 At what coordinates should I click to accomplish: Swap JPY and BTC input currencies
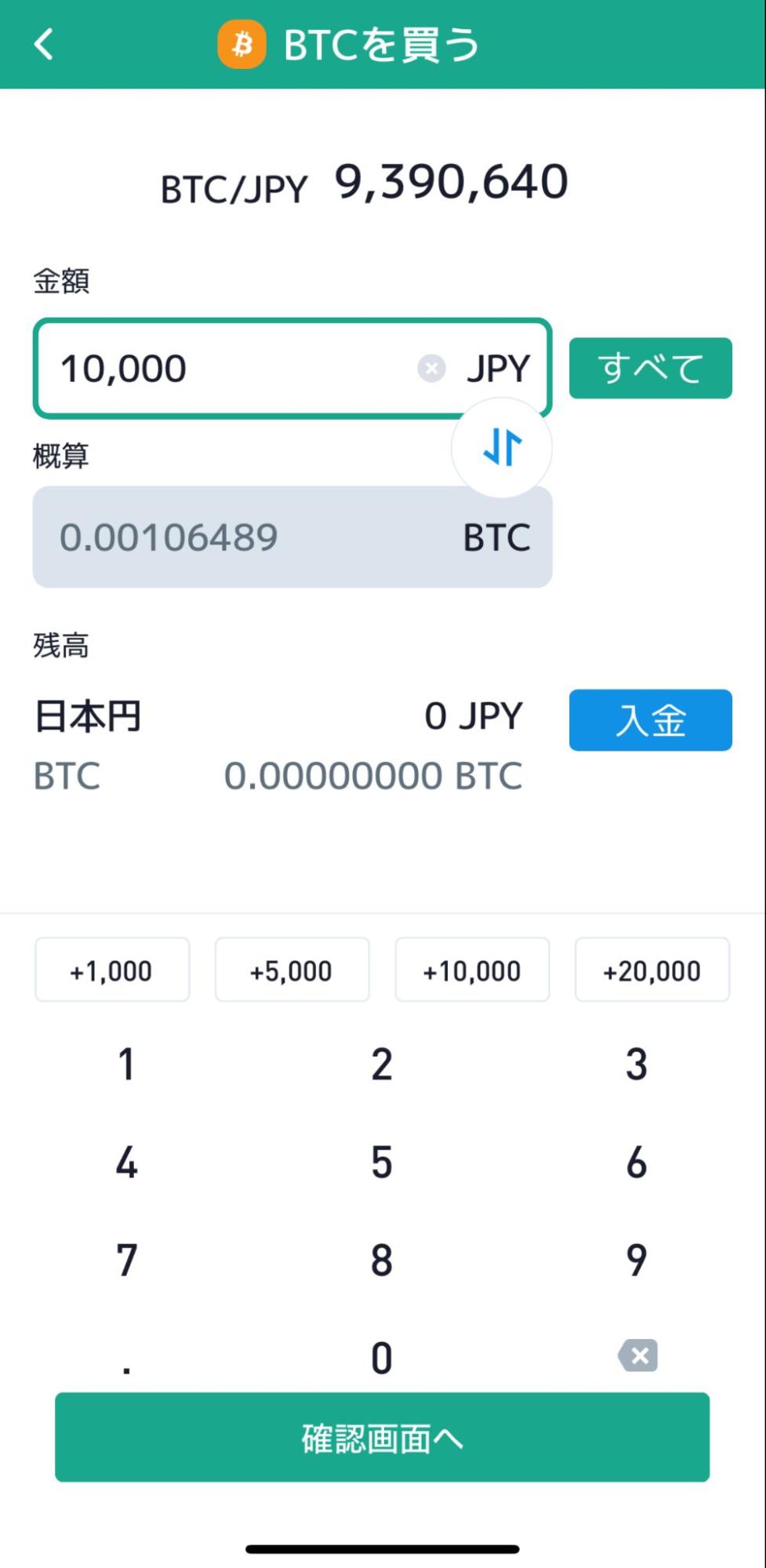click(502, 448)
